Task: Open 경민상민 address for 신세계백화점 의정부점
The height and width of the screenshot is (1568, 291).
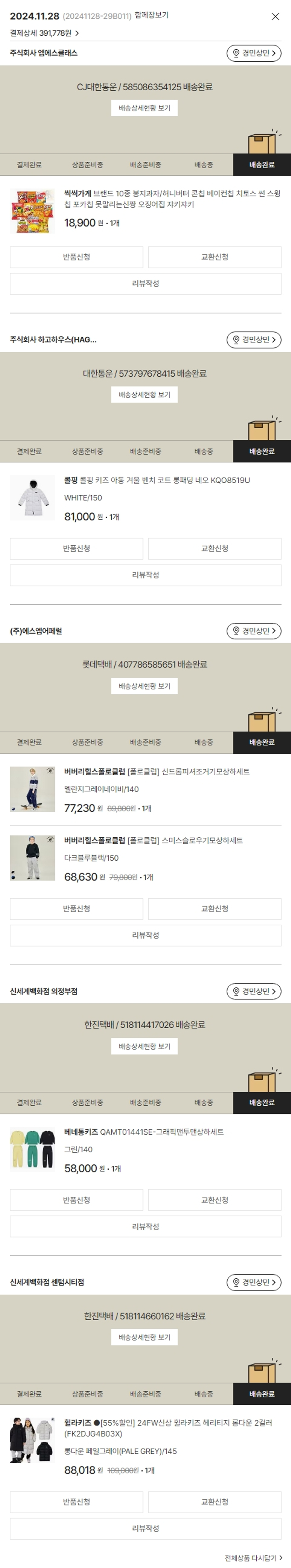Action: pyautogui.click(x=253, y=992)
